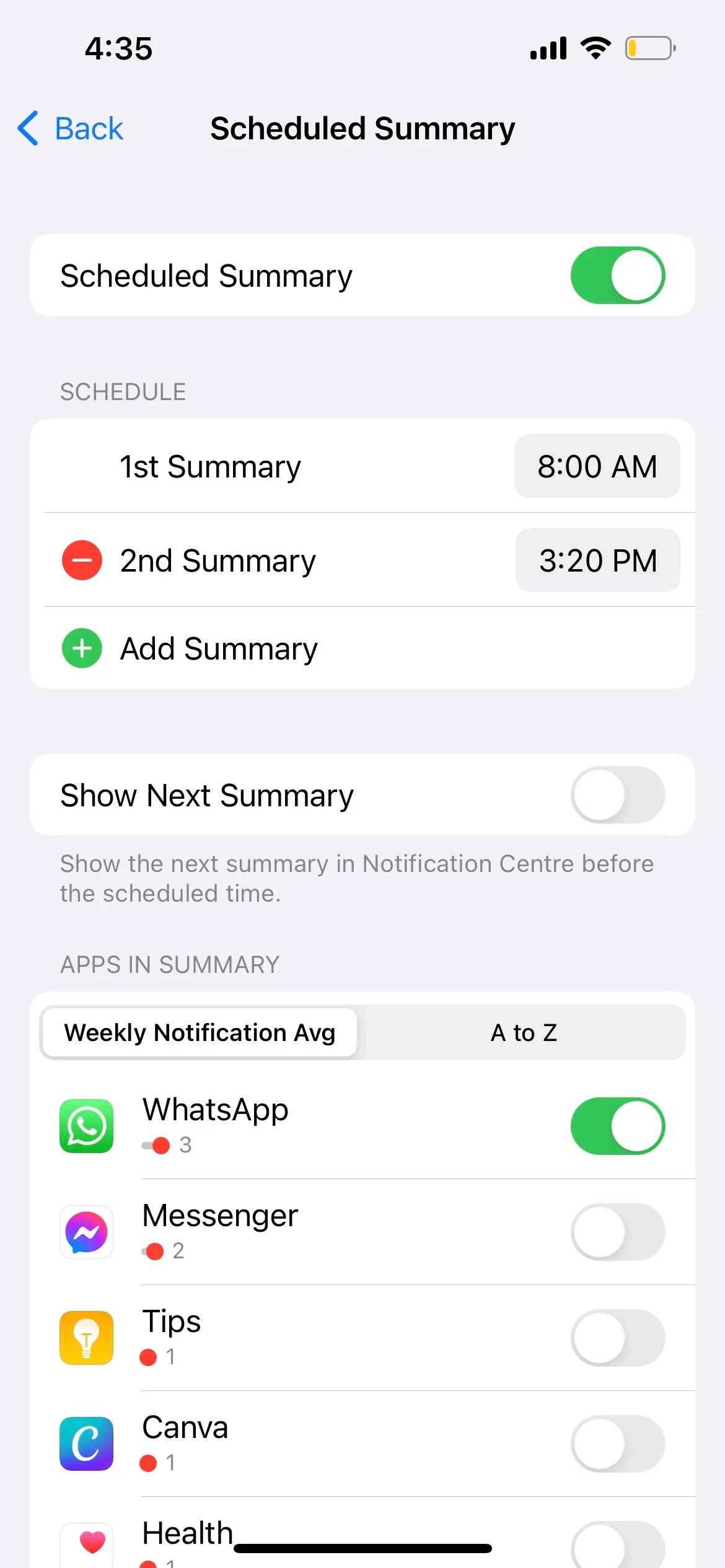Enable Show Next Summary
Image resolution: width=725 pixels, height=1568 pixels.
[x=617, y=796]
